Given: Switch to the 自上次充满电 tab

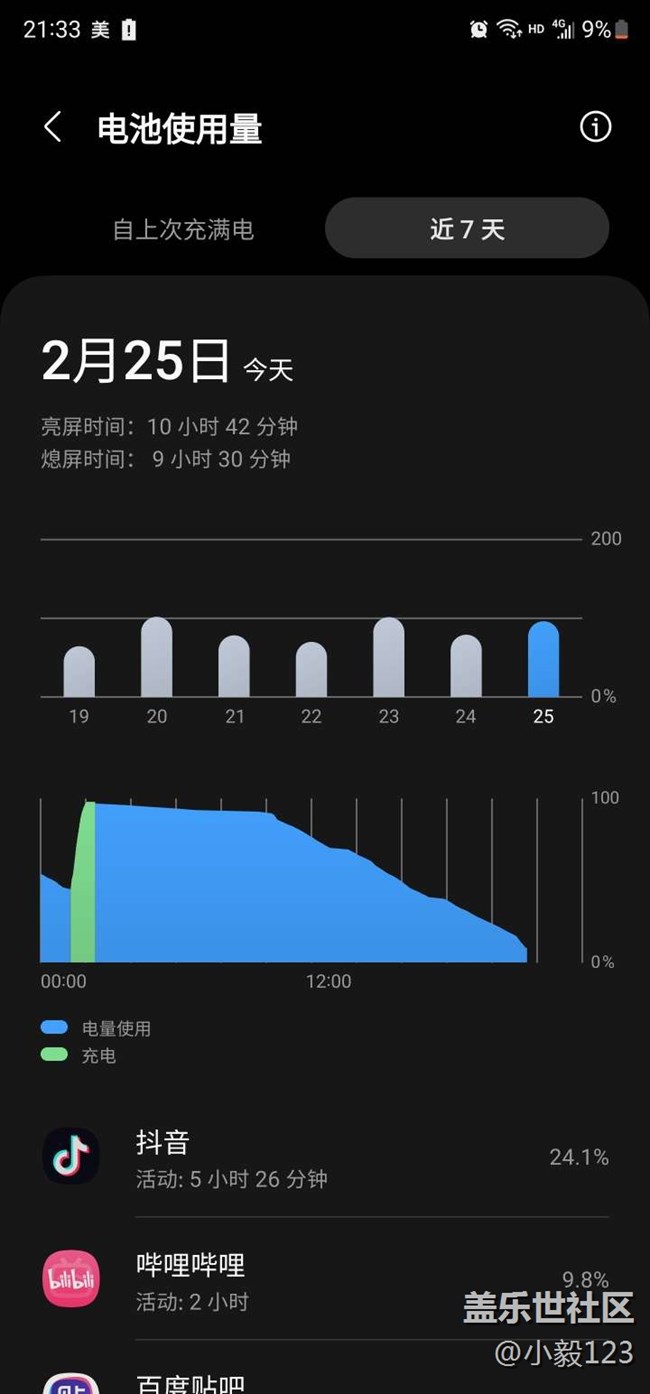Looking at the screenshot, I should coord(183,229).
